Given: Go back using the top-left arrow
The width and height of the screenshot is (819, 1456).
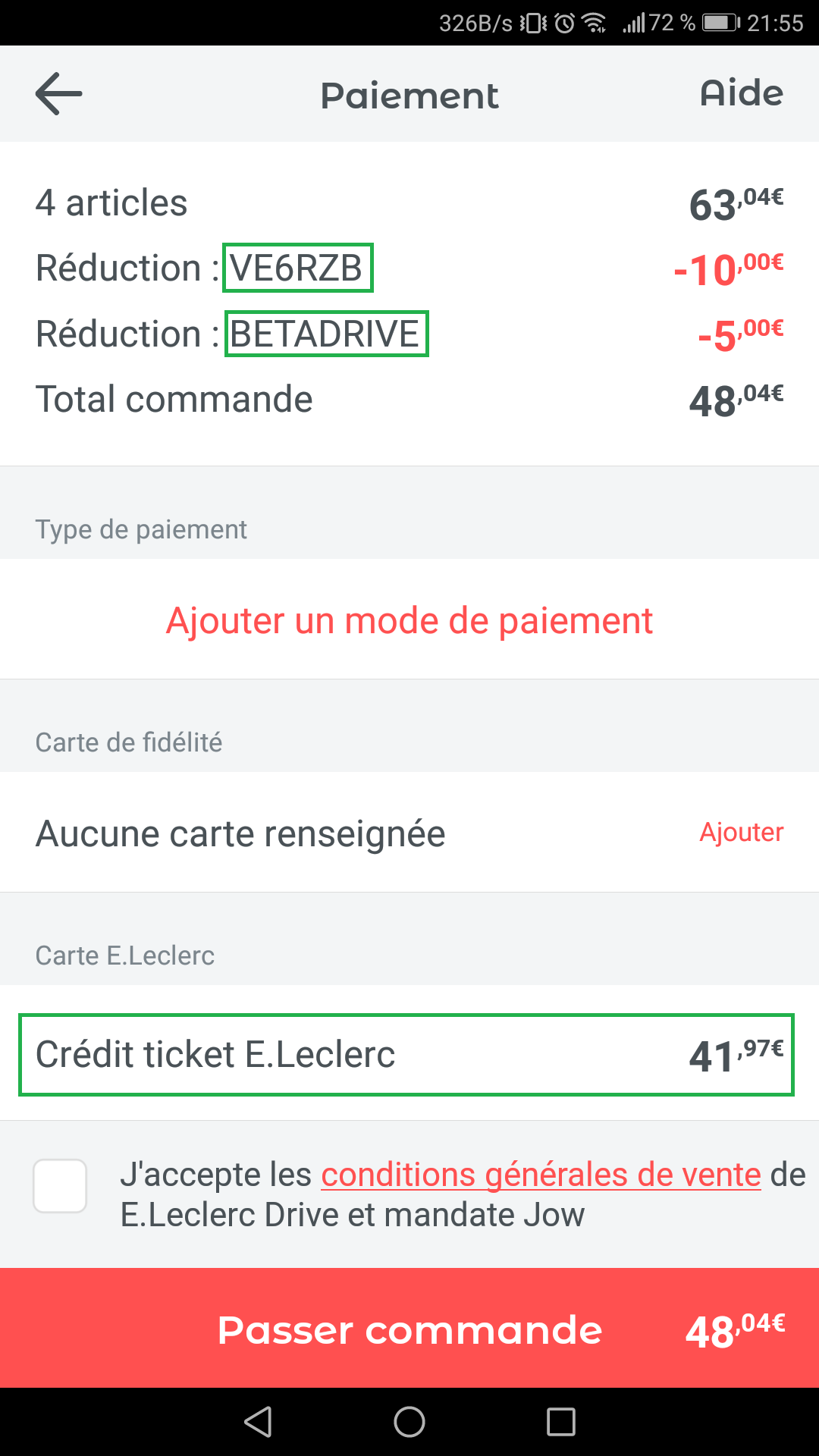Looking at the screenshot, I should 59,94.
